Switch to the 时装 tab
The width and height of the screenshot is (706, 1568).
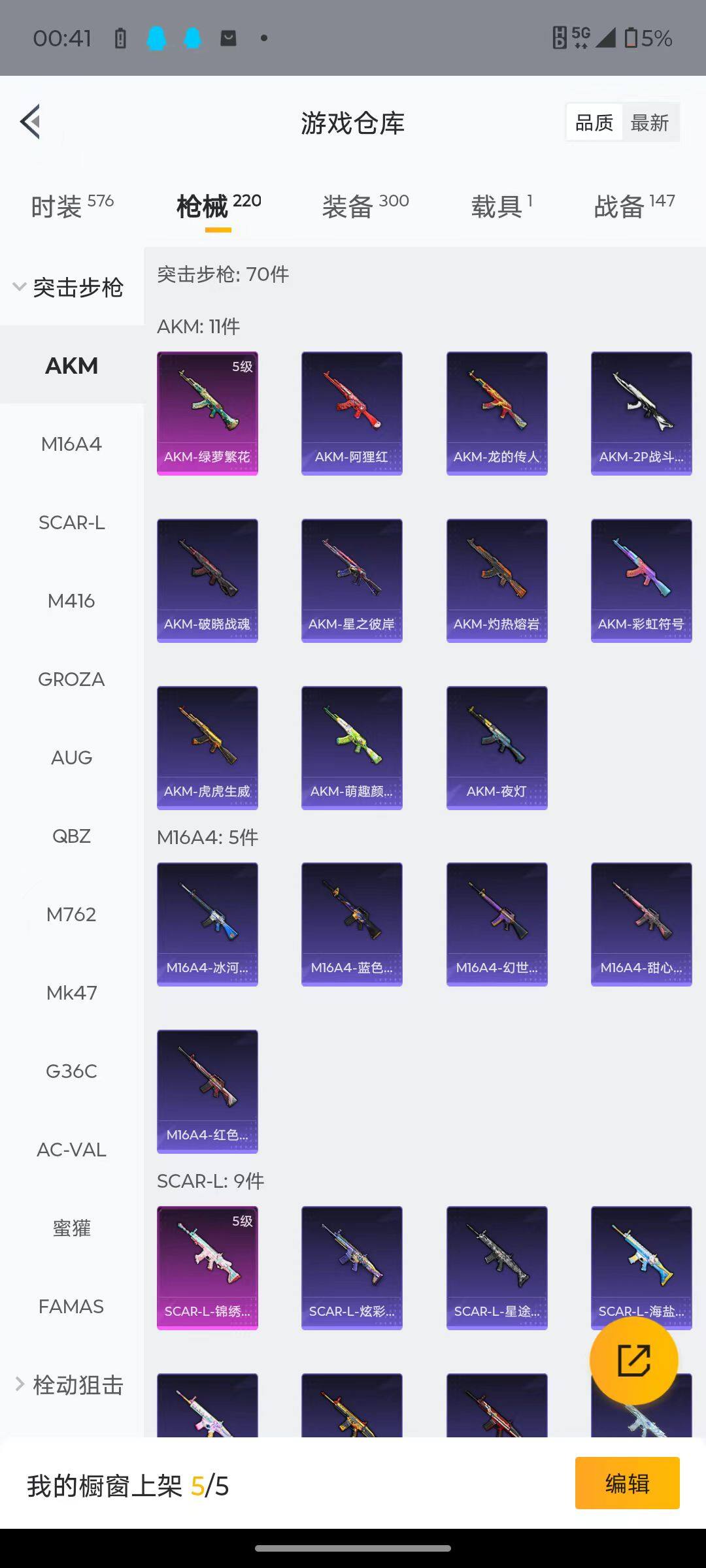tap(72, 206)
